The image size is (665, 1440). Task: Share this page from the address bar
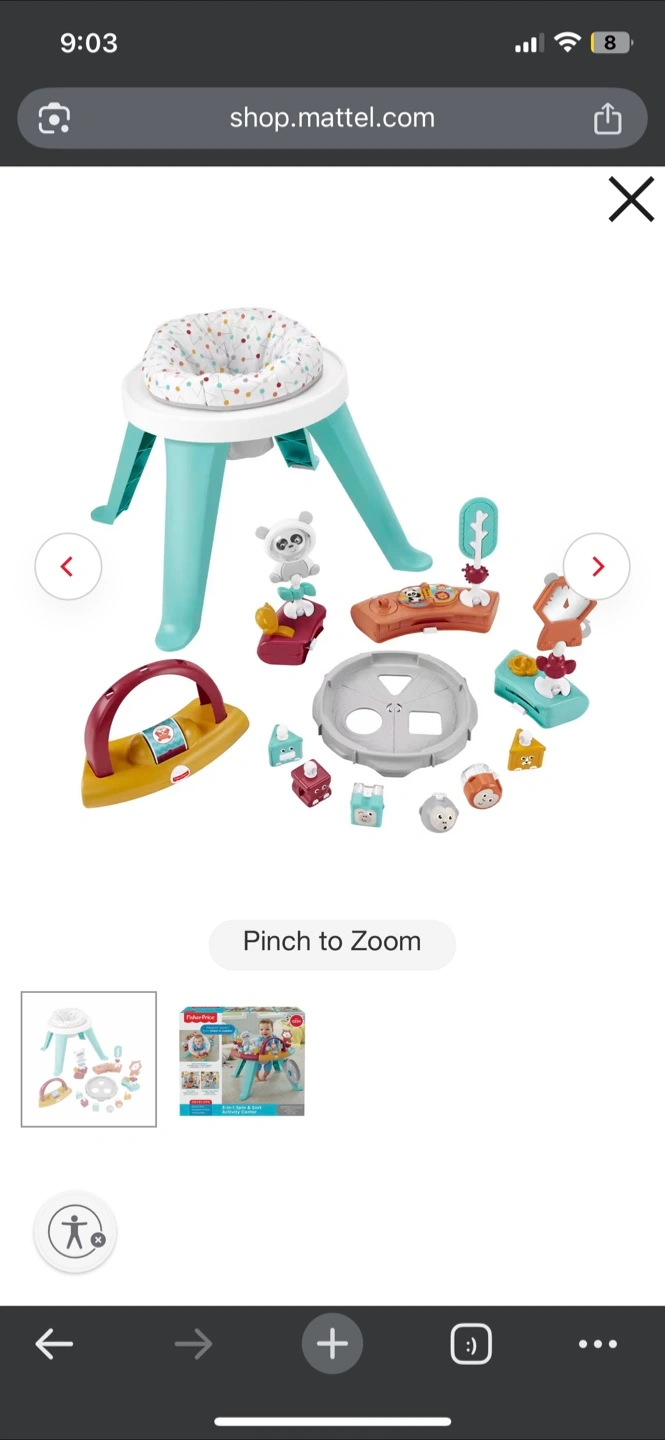point(607,118)
